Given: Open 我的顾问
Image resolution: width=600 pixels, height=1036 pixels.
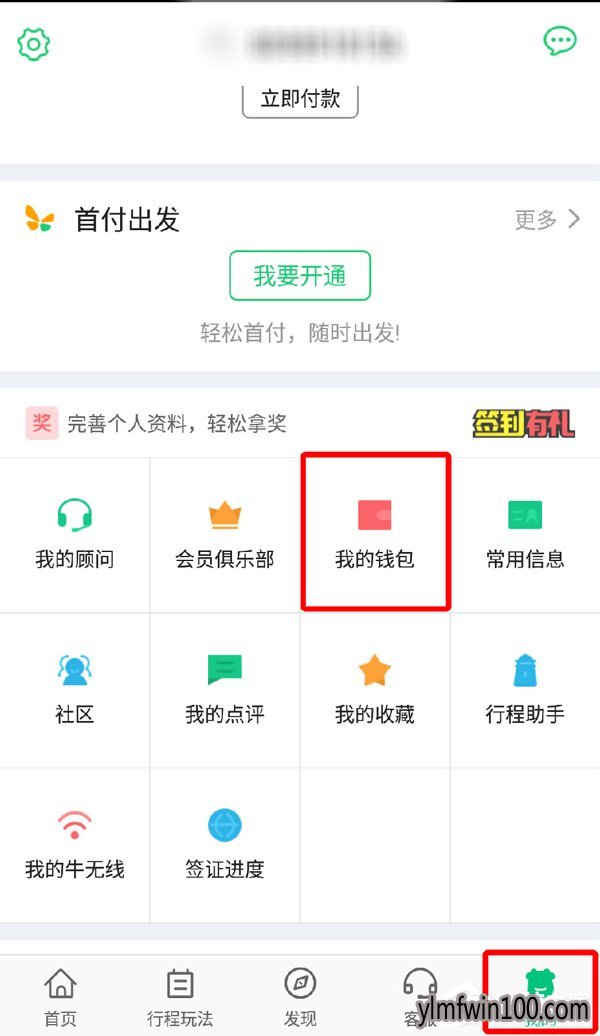Looking at the screenshot, I should click(x=75, y=534).
